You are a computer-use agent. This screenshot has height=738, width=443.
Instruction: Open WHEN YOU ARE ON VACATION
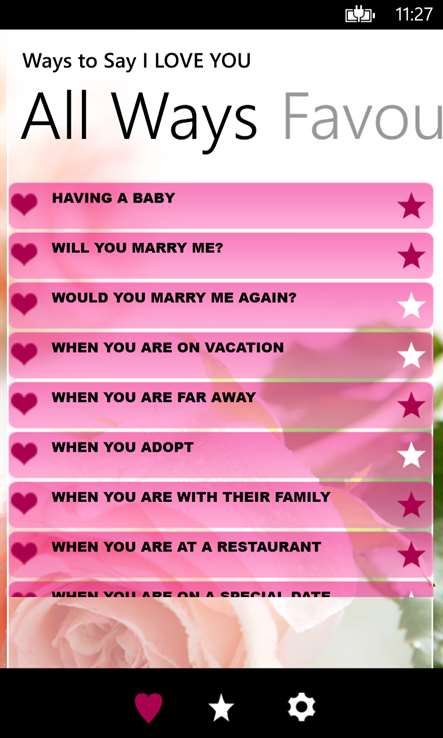(221, 355)
